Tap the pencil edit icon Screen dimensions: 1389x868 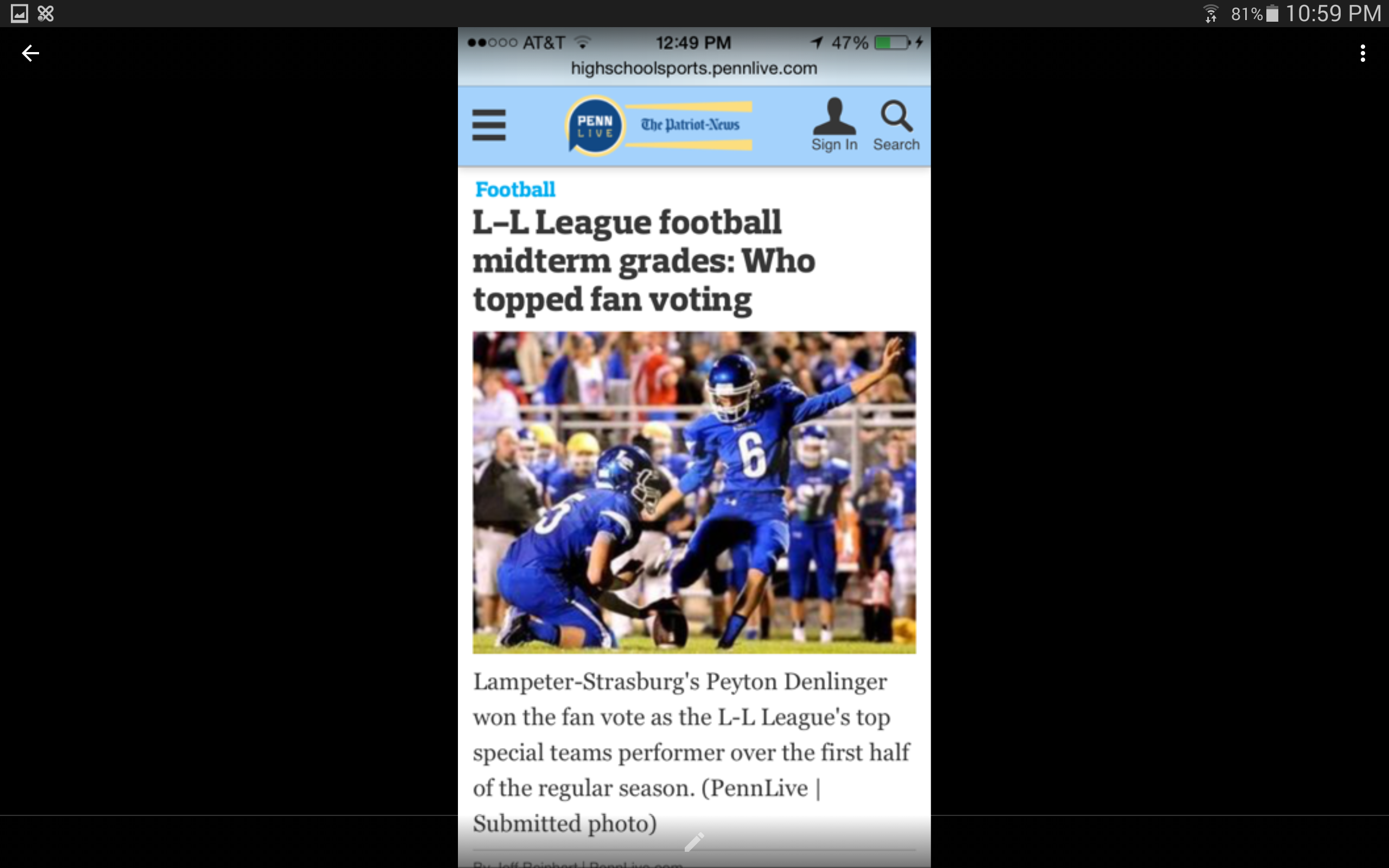coord(694,841)
